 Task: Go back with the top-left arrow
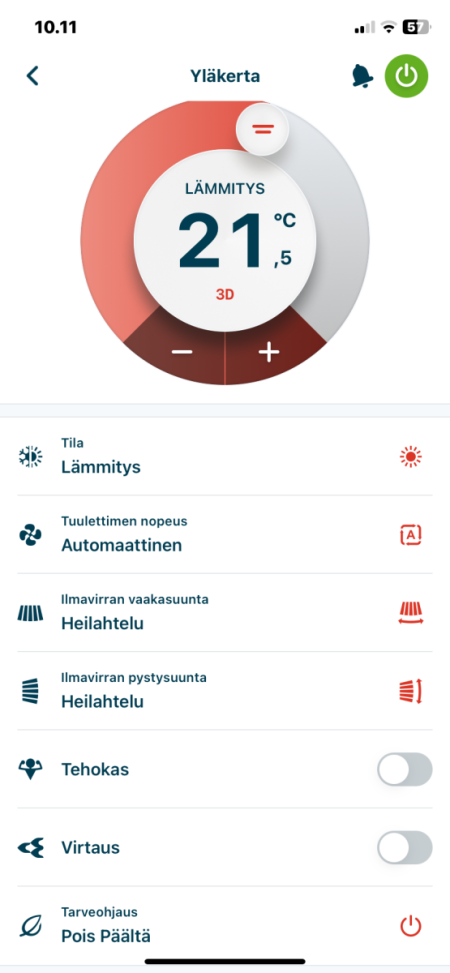click(x=32, y=76)
